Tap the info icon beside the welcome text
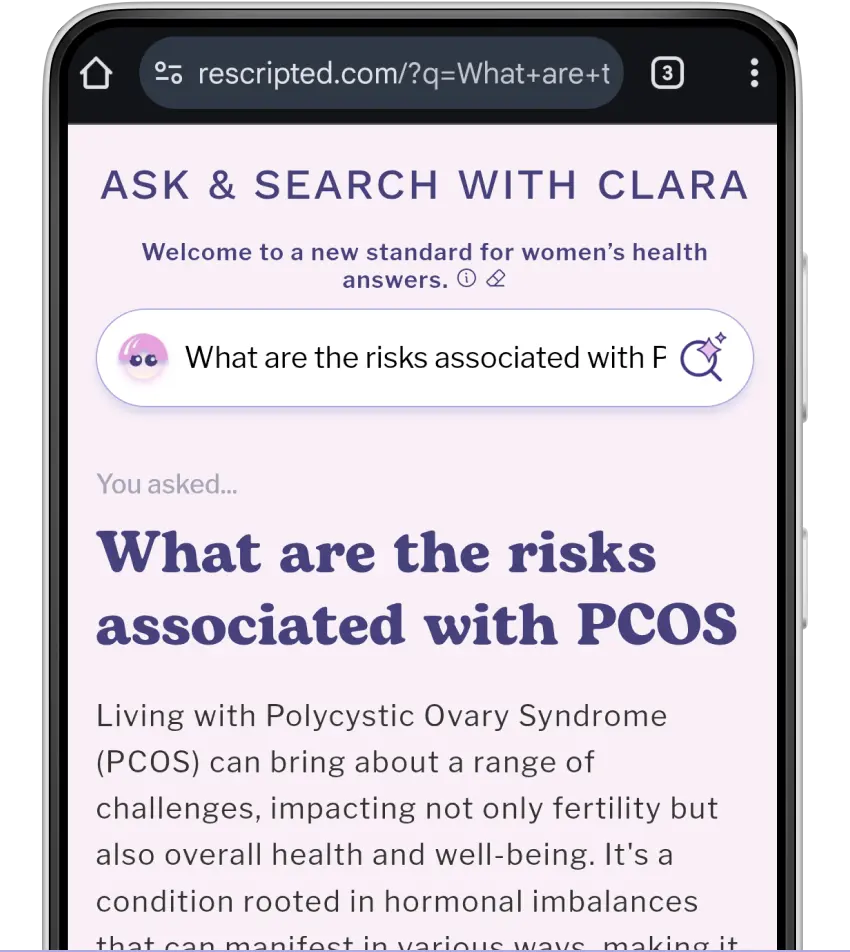 point(466,280)
